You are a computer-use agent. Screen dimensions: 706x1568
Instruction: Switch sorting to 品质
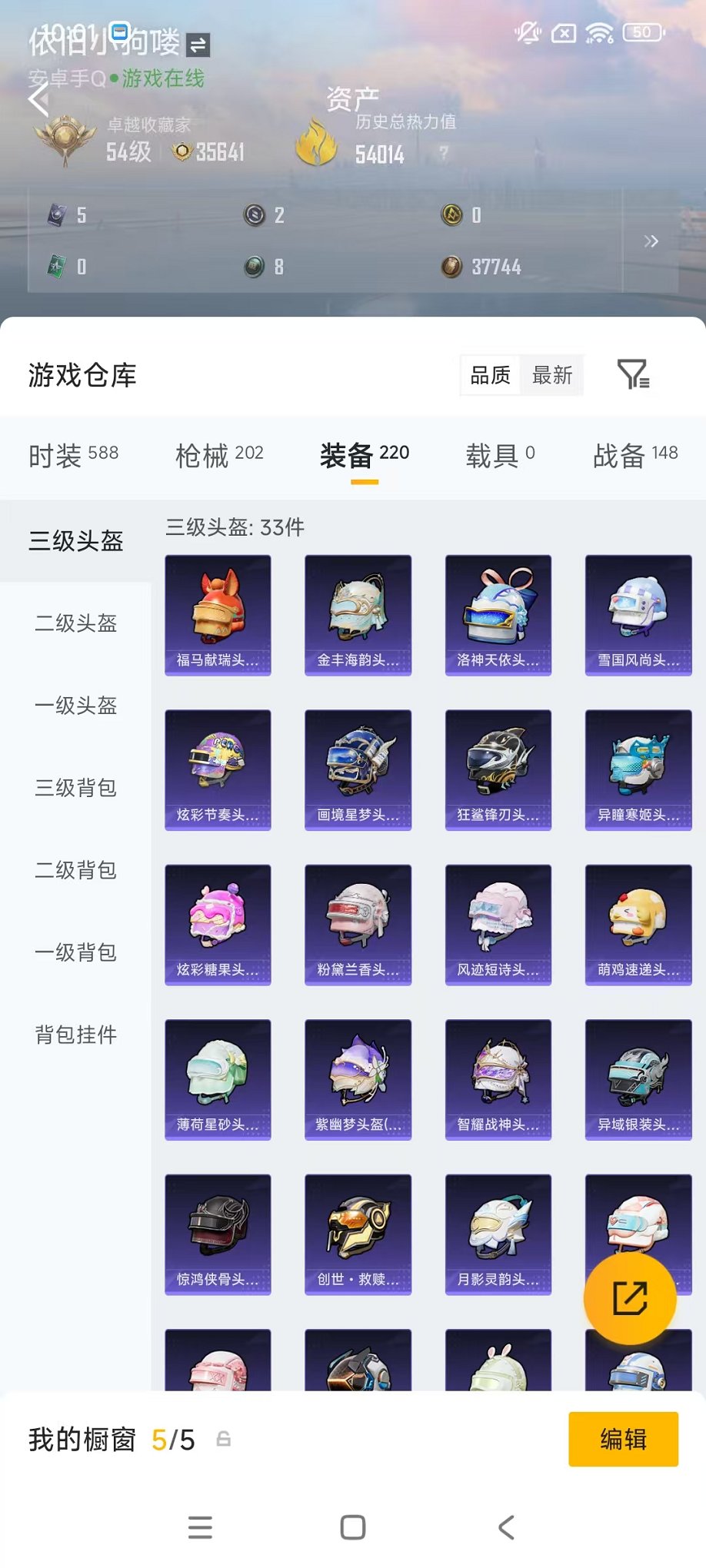pyautogui.click(x=490, y=375)
